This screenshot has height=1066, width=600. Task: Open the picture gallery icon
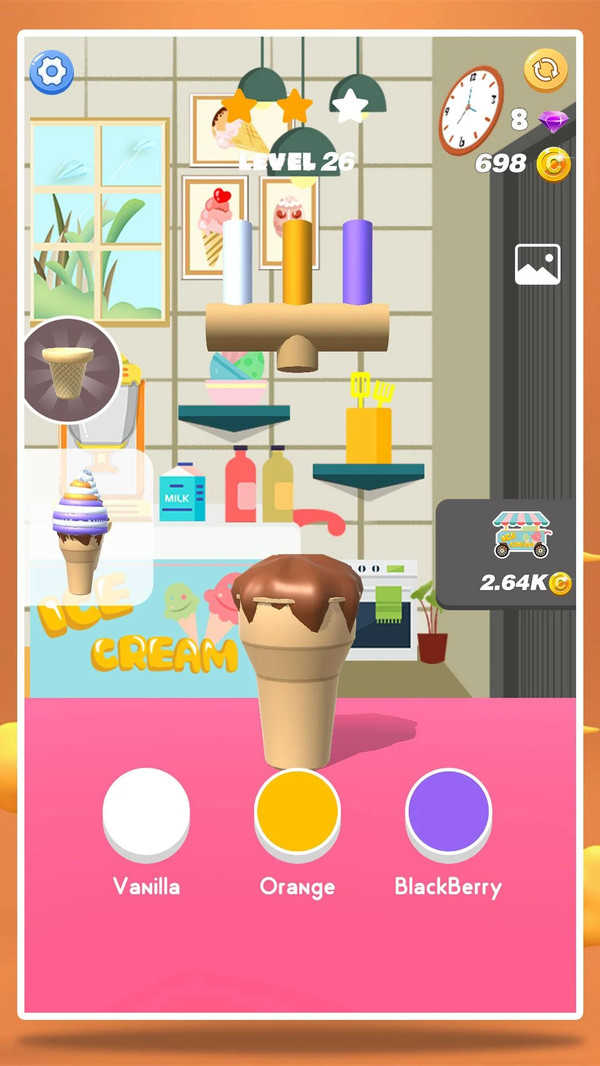[x=537, y=265]
